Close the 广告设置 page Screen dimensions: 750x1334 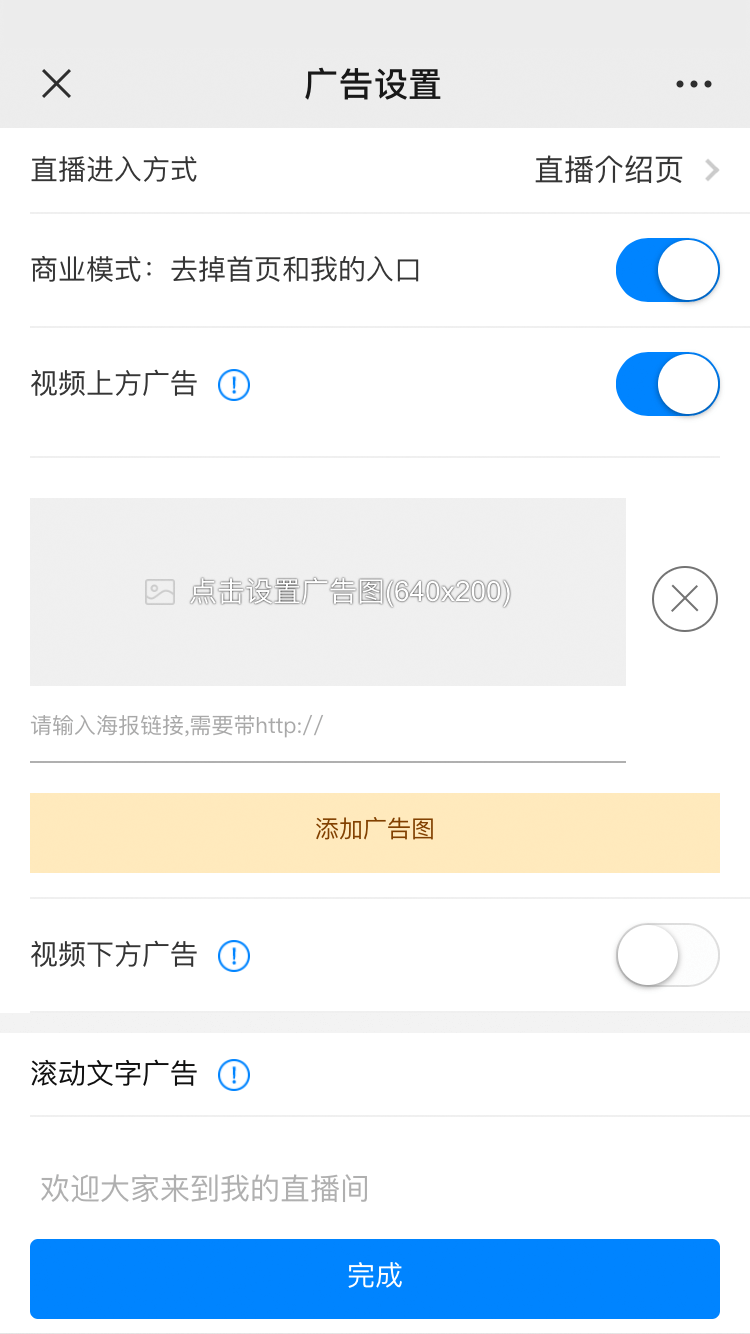pyautogui.click(x=56, y=84)
